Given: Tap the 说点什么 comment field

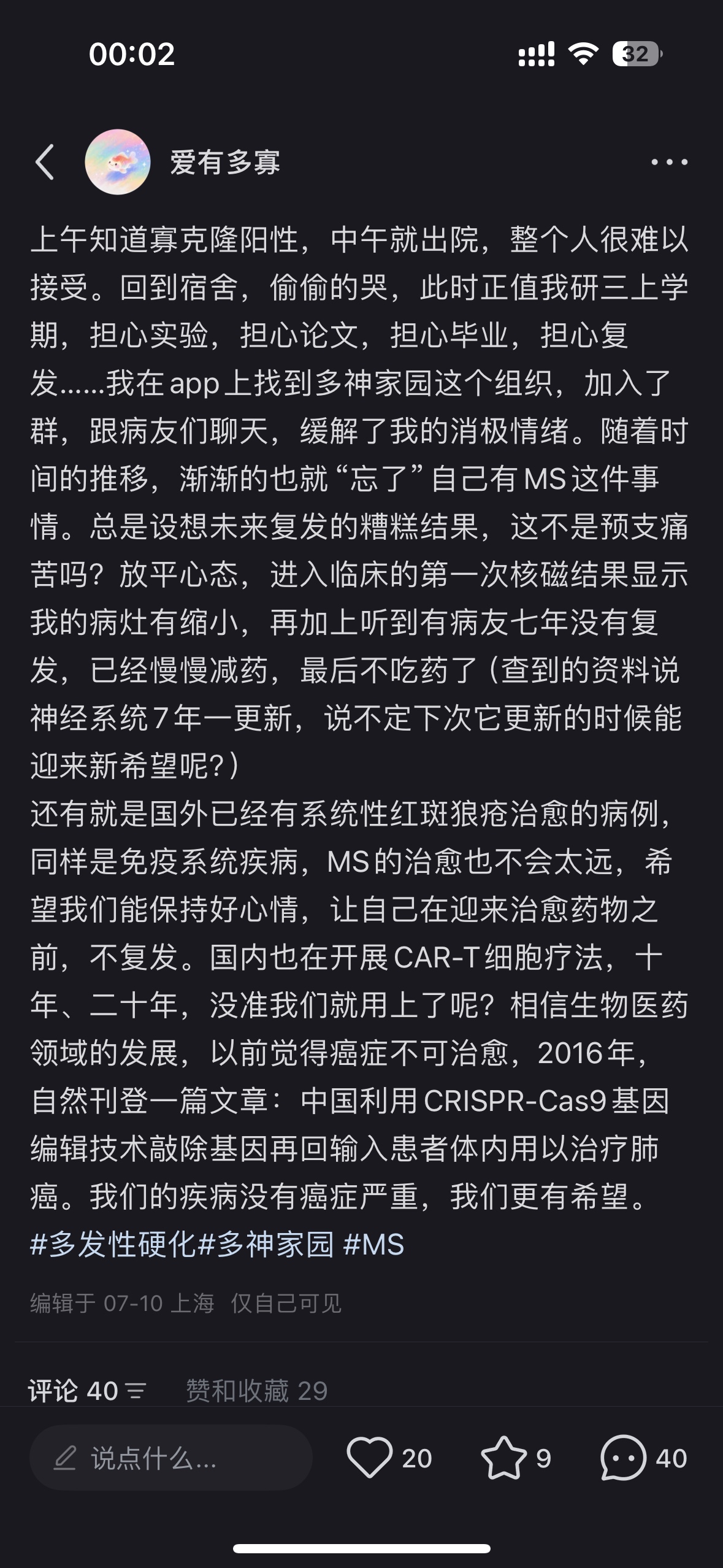Looking at the screenshot, I should click(x=171, y=1458).
